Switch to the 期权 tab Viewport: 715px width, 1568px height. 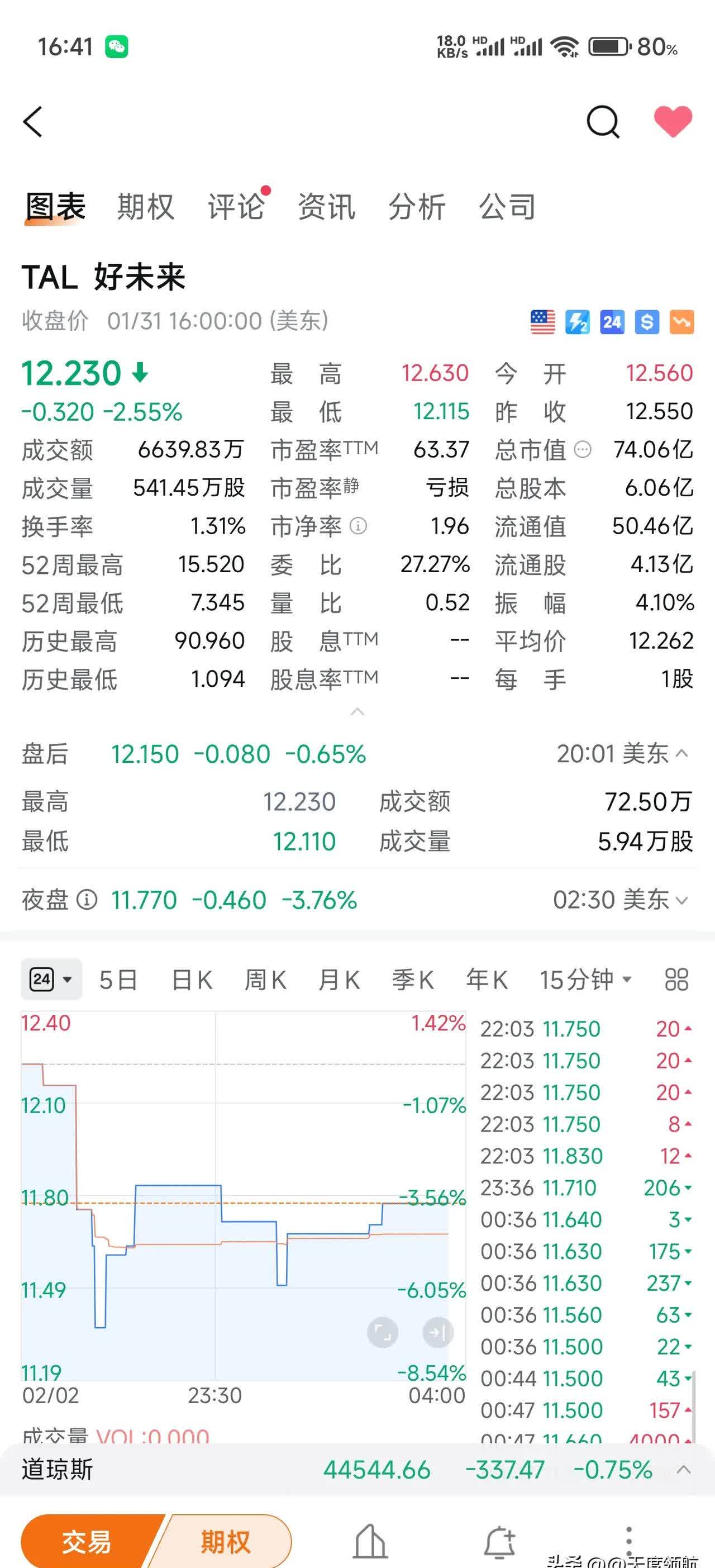click(x=145, y=207)
